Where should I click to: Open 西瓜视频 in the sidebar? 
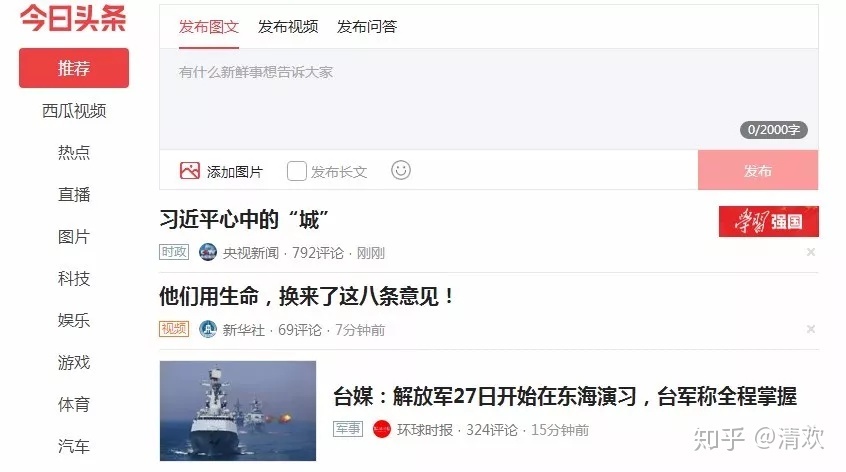point(74,111)
